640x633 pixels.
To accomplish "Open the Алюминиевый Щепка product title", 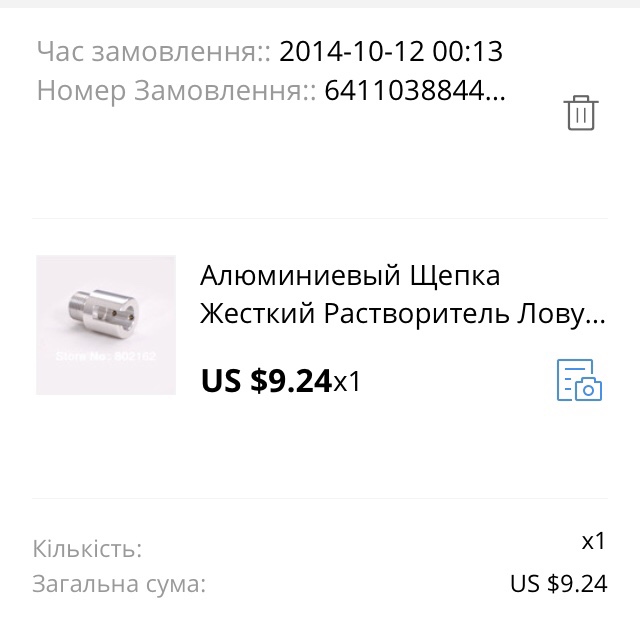I will 402,294.
